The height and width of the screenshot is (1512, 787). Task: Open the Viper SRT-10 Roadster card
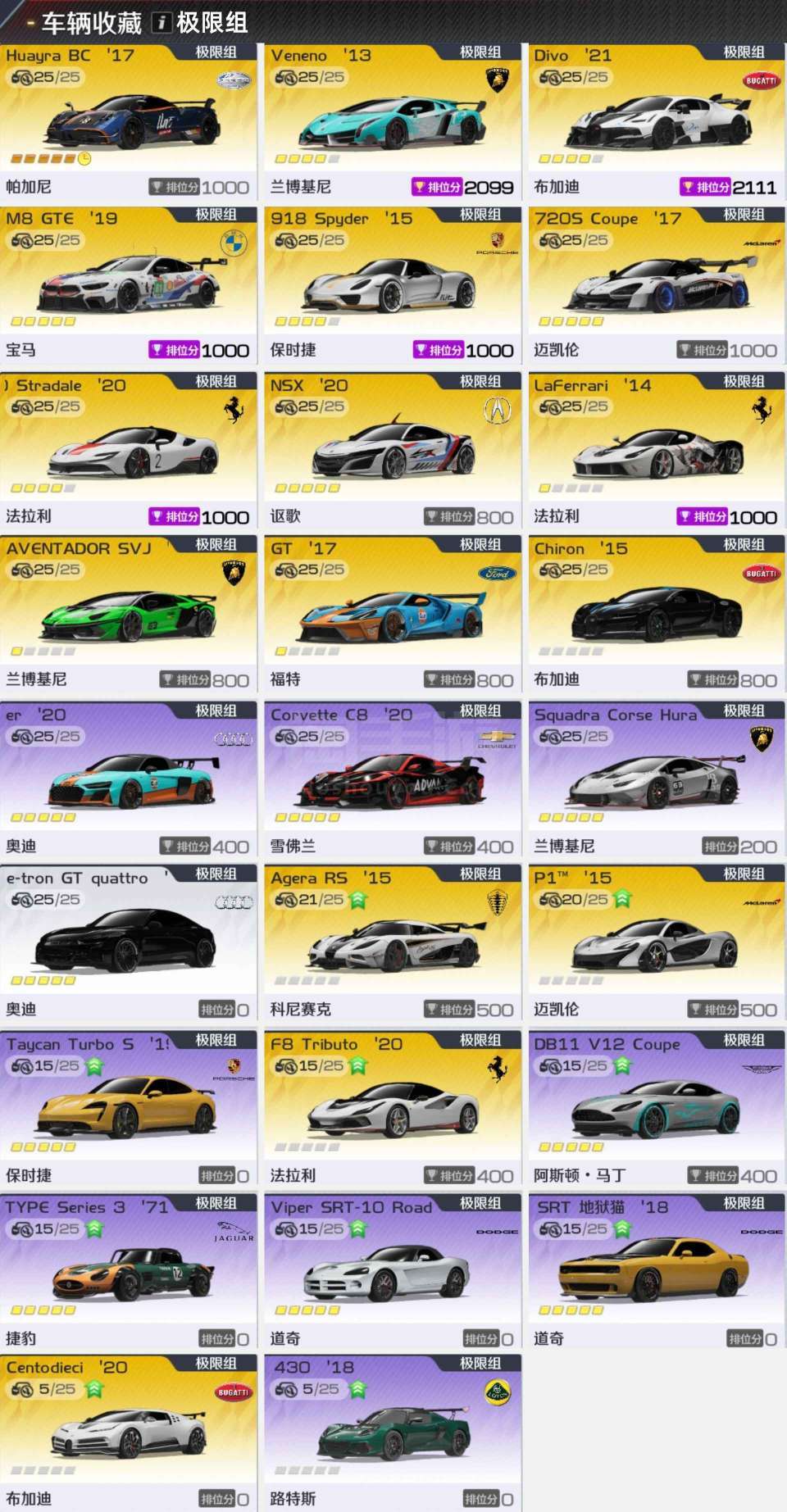pyautogui.click(x=393, y=1273)
